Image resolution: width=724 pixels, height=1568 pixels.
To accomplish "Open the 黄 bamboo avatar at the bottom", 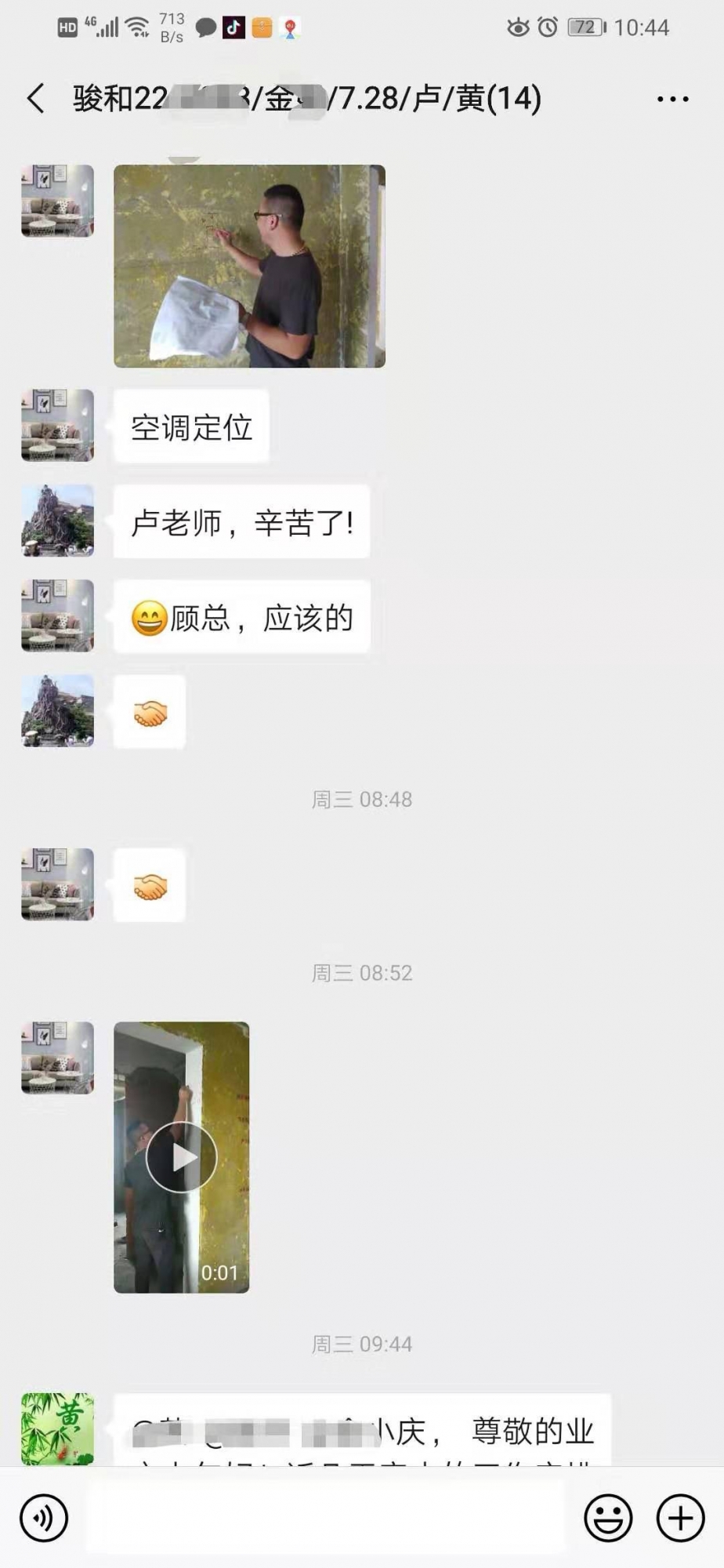I will click(x=57, y=1428).
